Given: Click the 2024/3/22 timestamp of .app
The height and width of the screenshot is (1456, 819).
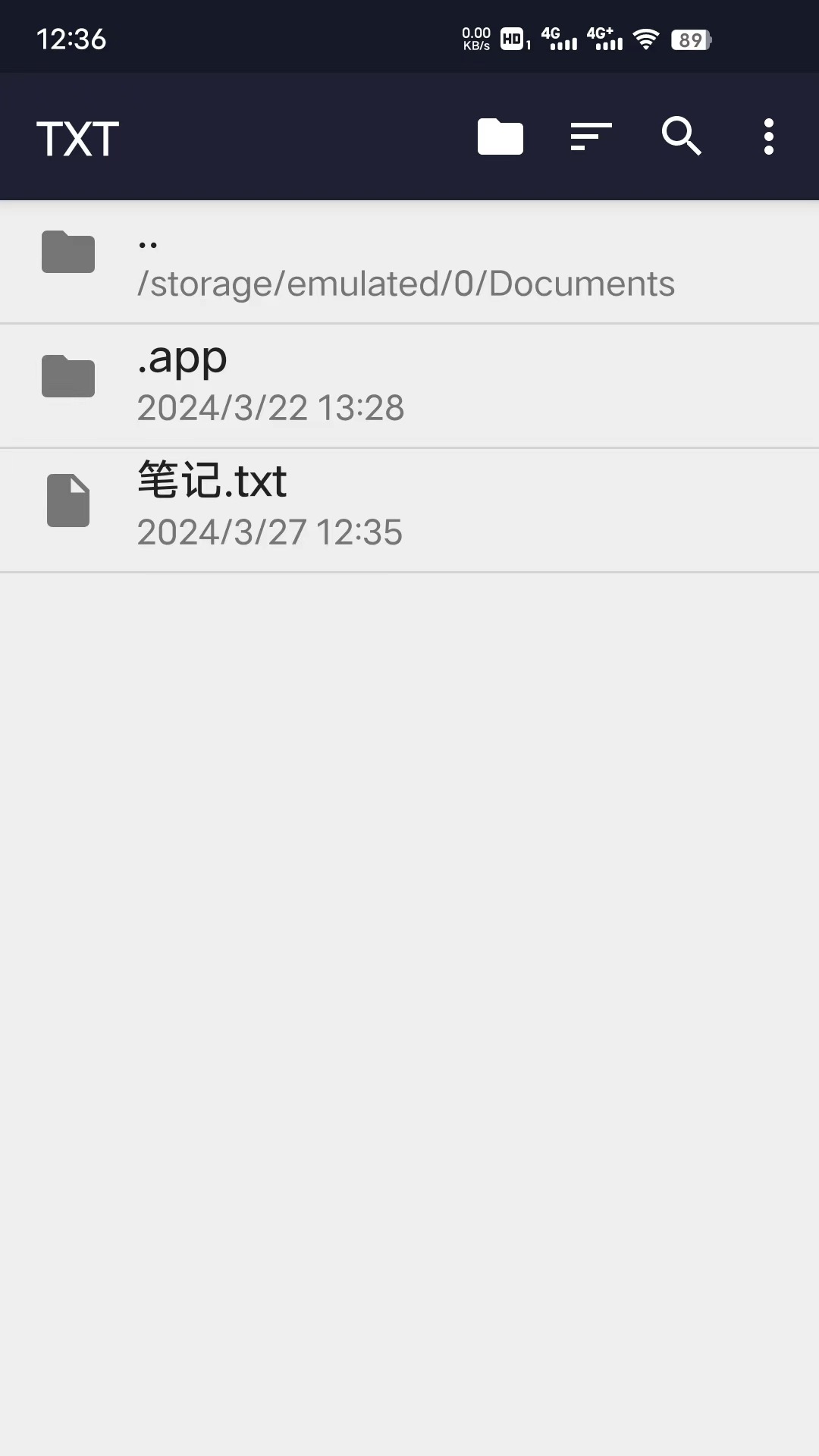Looking at the screenshot, I should (x=270, y=407).
